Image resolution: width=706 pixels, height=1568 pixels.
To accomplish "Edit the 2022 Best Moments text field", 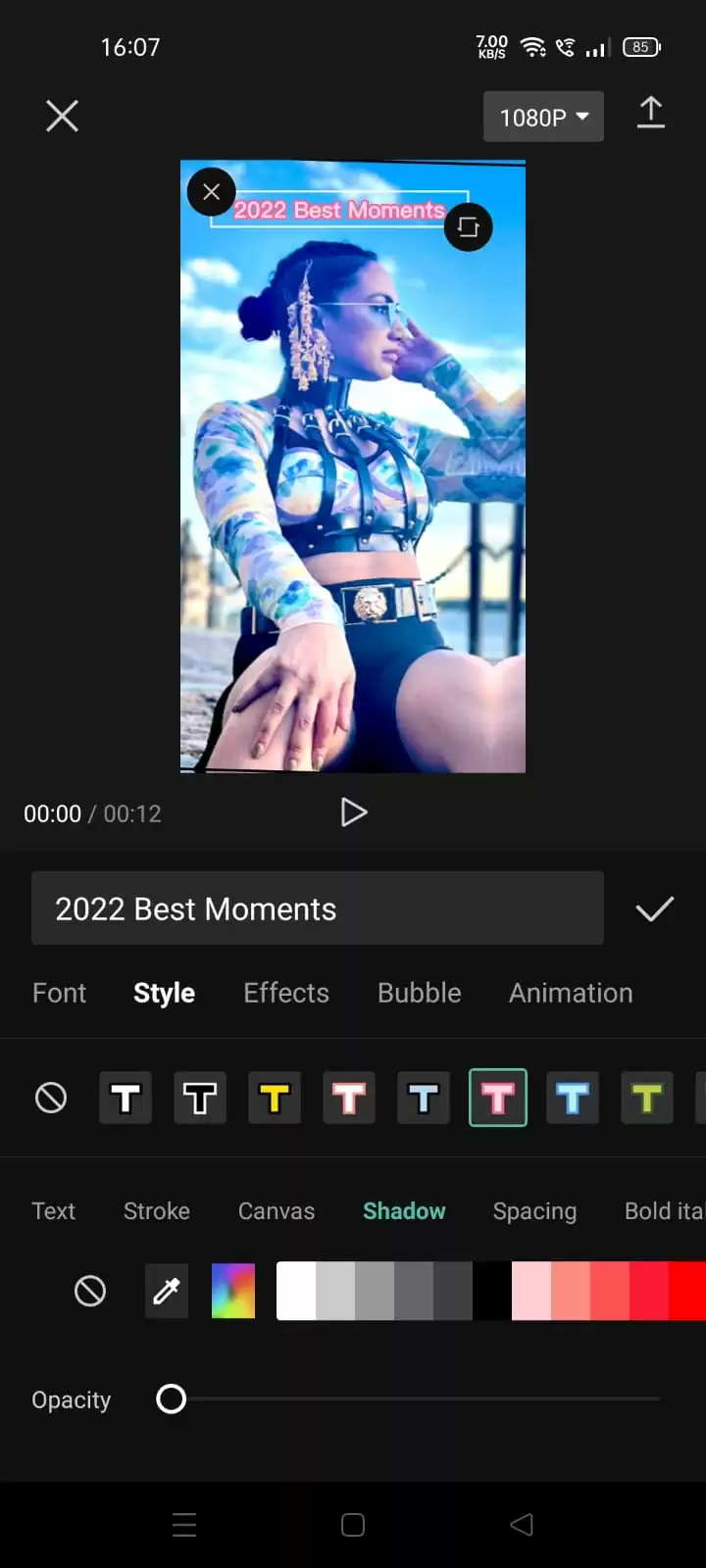I will click(x=318, y=908).
